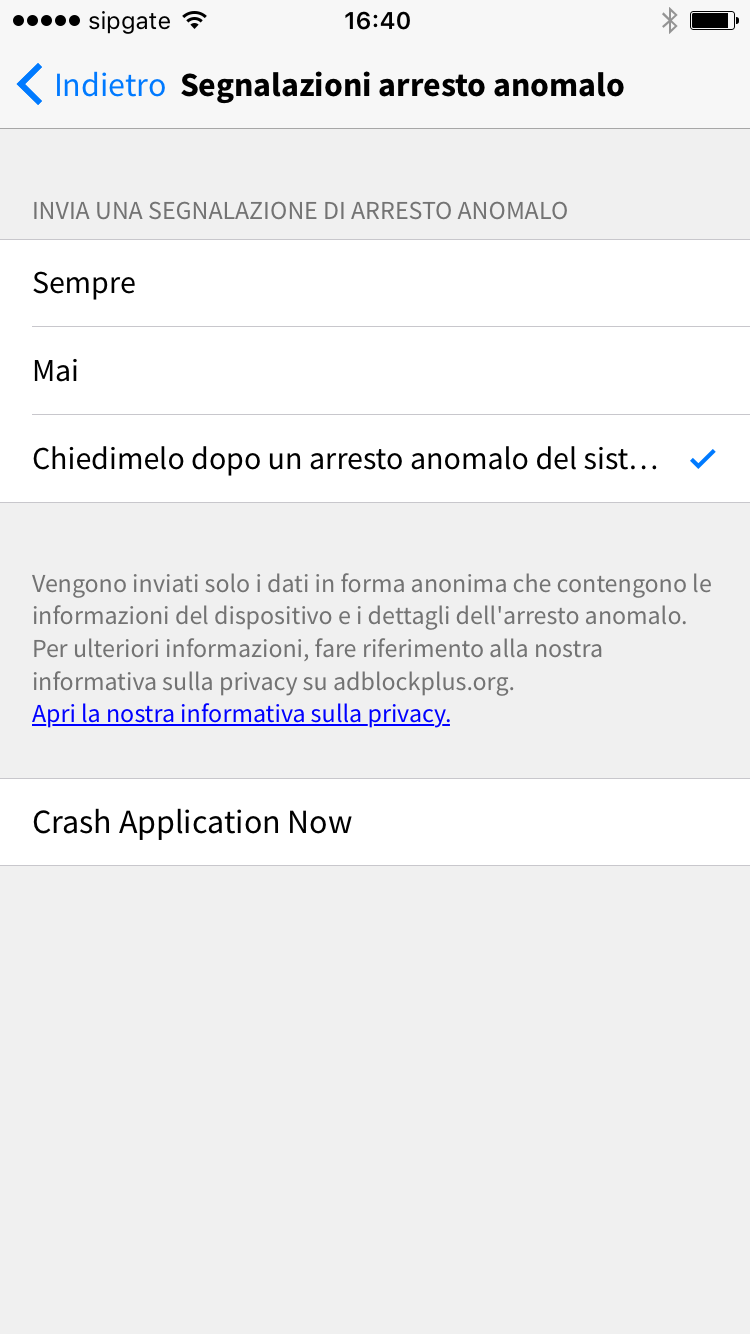Image resolution: width=750 pixels, height=1334 pixels.
Task: Select the Sempre option
Action: point(375,283)
